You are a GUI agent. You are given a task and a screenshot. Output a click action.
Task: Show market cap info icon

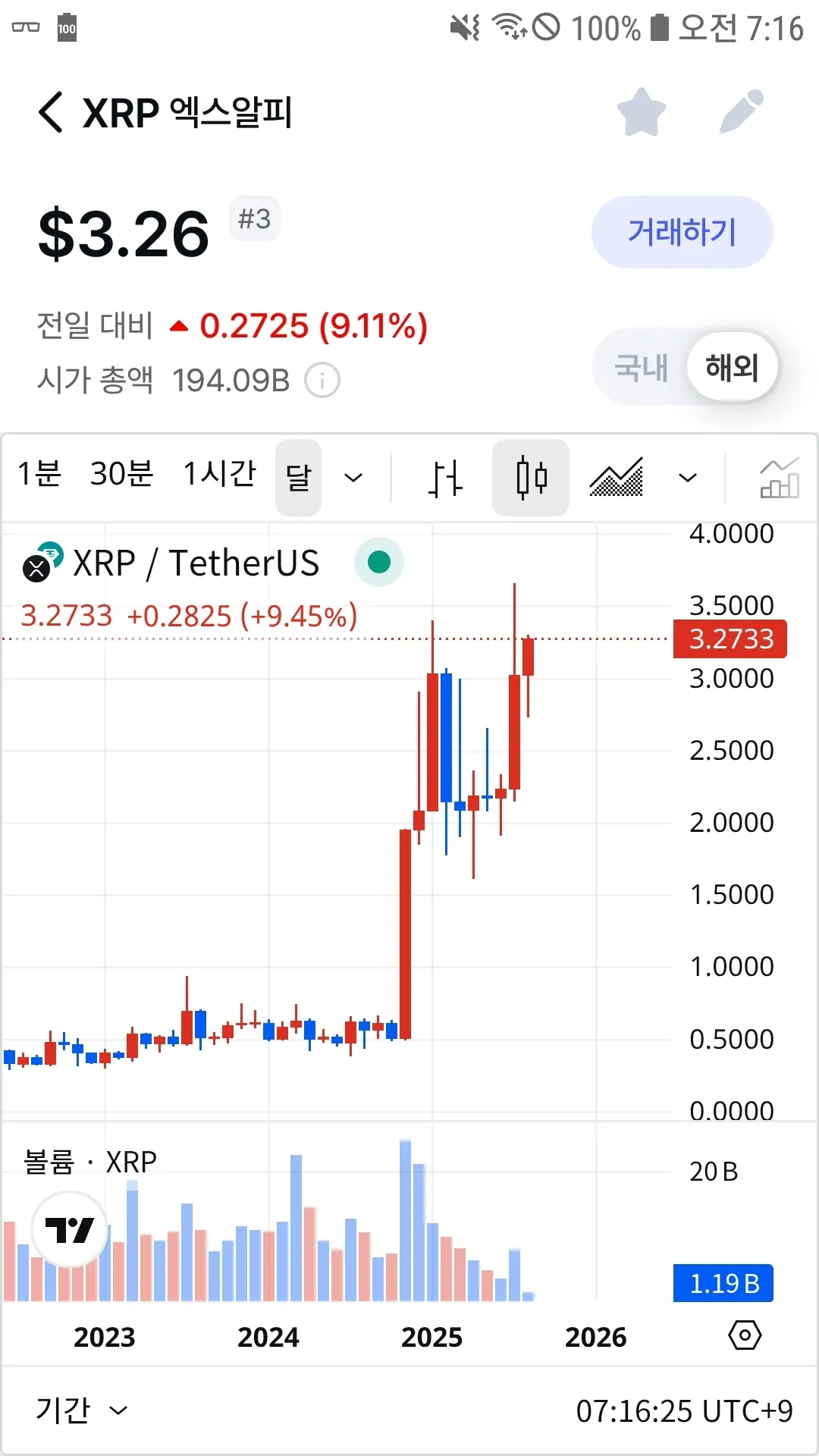click(x=322, y=380)
